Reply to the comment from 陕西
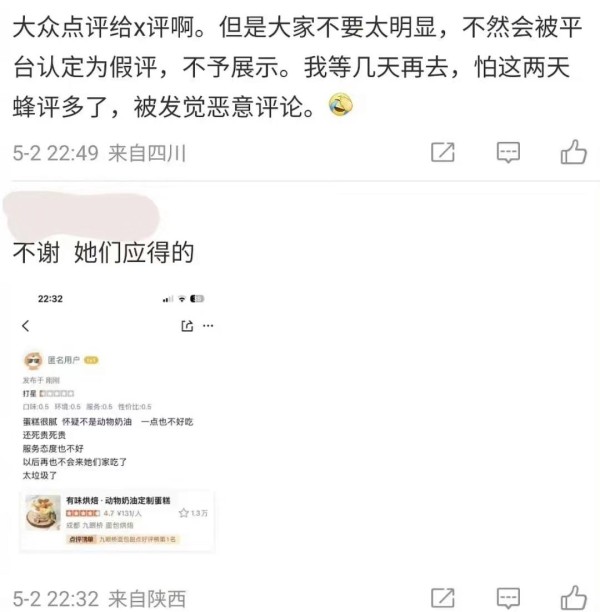600x612 pixels. 508,600
